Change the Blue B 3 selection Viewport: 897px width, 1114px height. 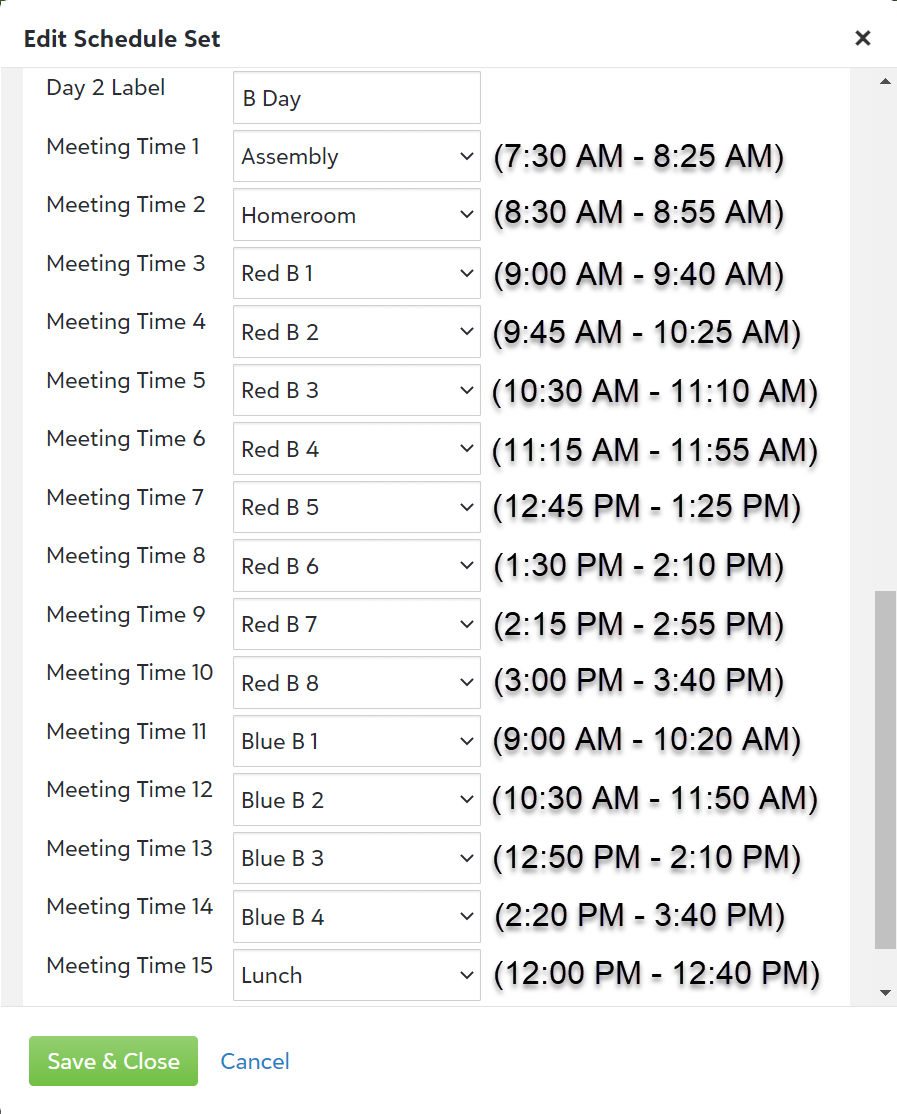[356, 859]
